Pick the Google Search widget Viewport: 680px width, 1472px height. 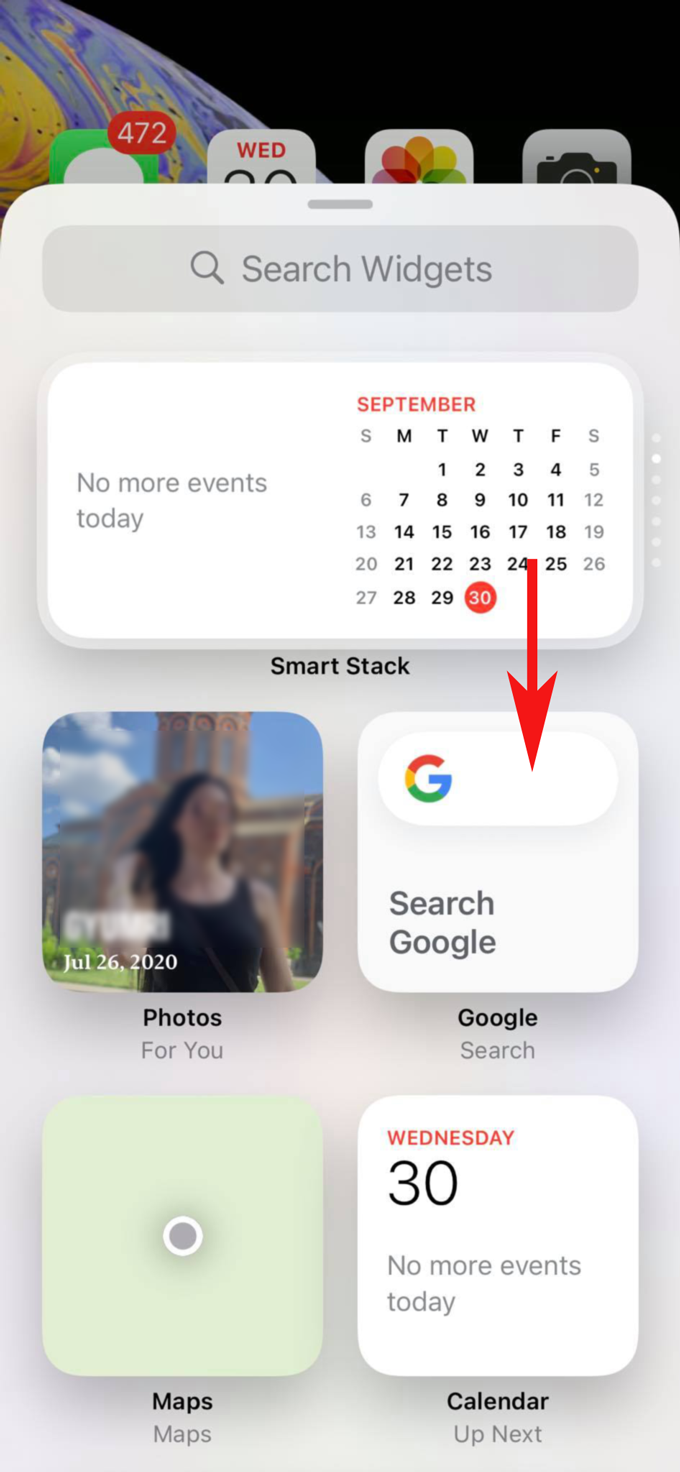(497, 851)
